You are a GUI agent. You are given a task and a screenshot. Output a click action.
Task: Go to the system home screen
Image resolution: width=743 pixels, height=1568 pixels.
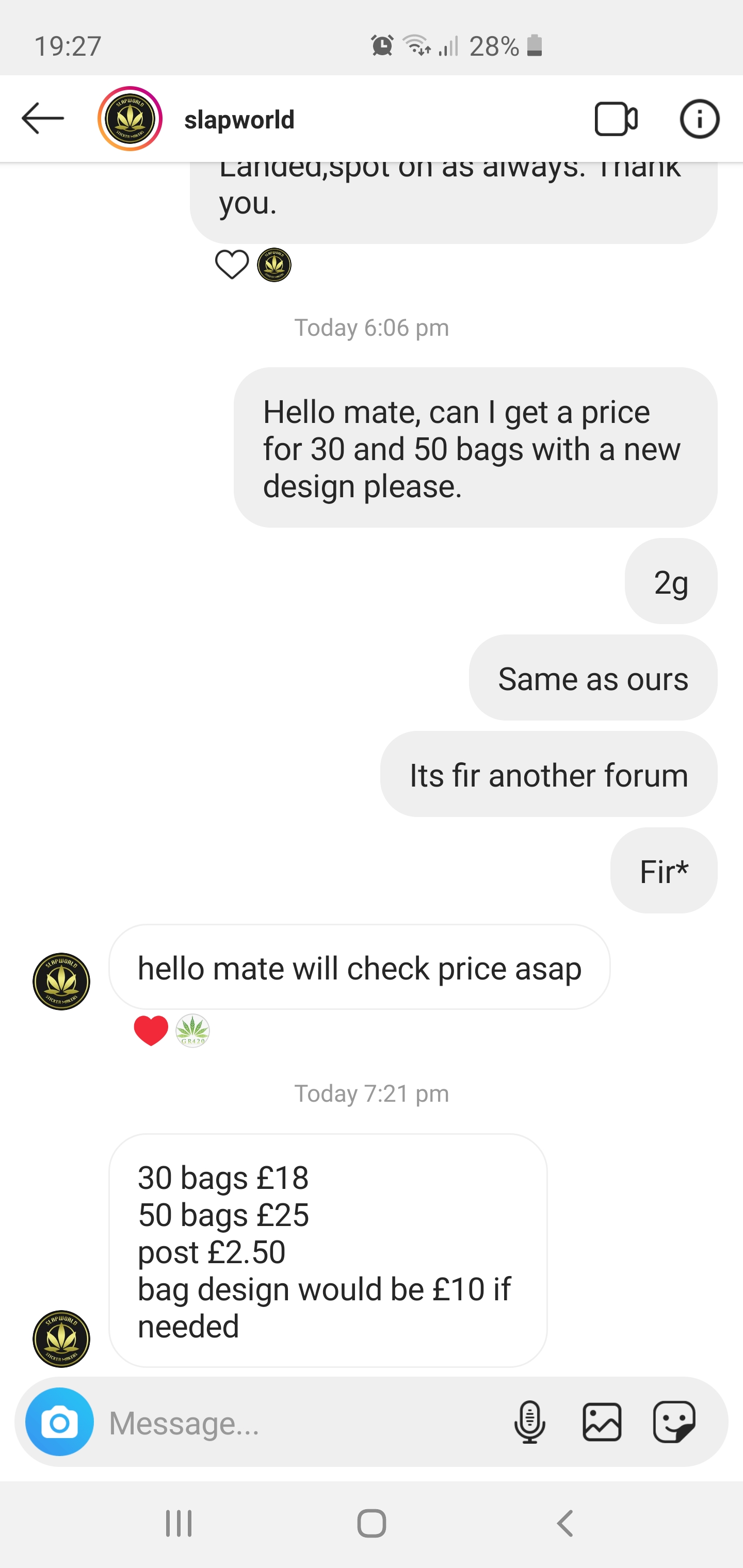tap(372, 1524)
